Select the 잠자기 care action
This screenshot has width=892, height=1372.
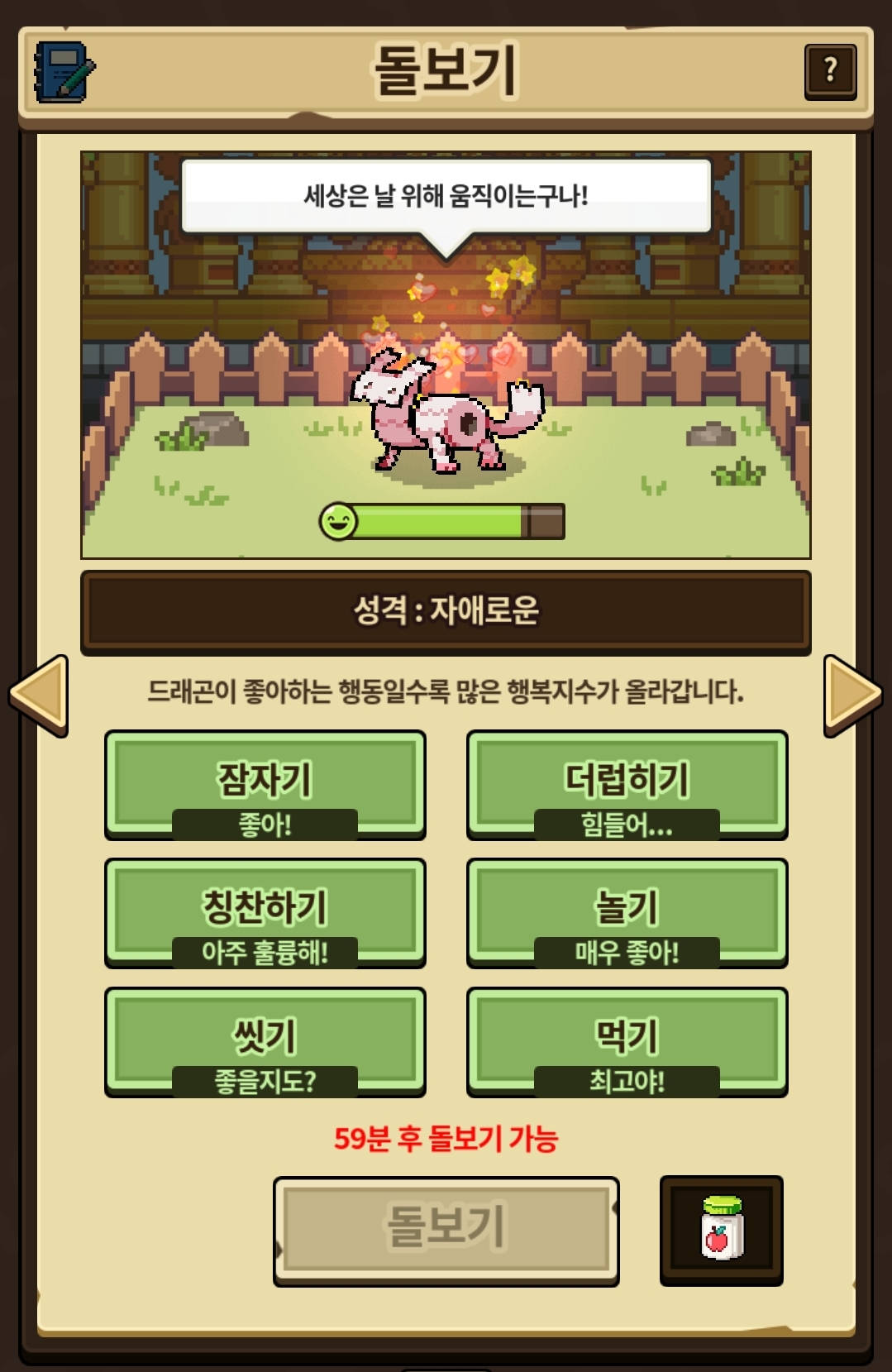(x=265, y=783)
